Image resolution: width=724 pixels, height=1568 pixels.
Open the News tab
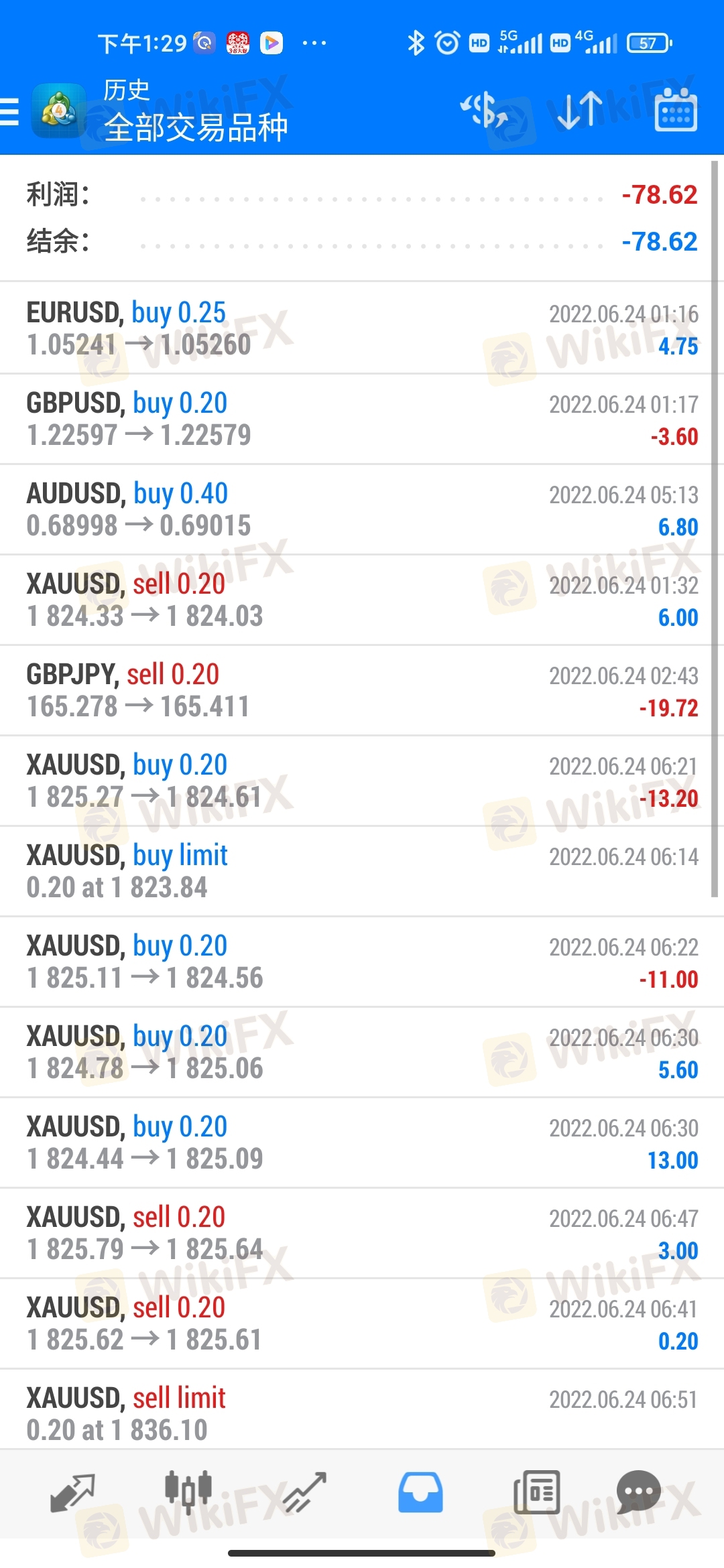click(x=536, y=1493)
